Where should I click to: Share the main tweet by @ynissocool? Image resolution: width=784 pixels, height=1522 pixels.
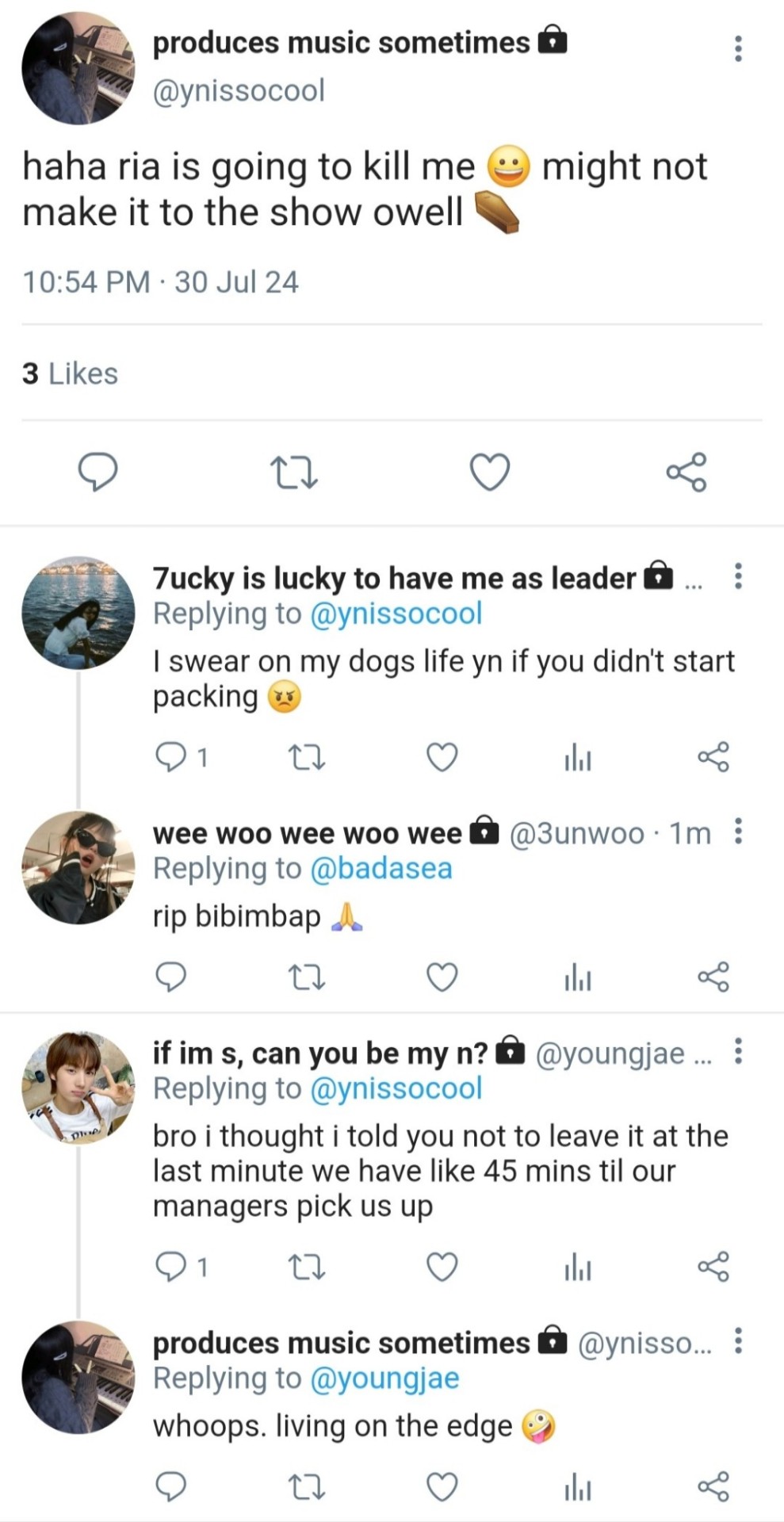coord(686,472)
